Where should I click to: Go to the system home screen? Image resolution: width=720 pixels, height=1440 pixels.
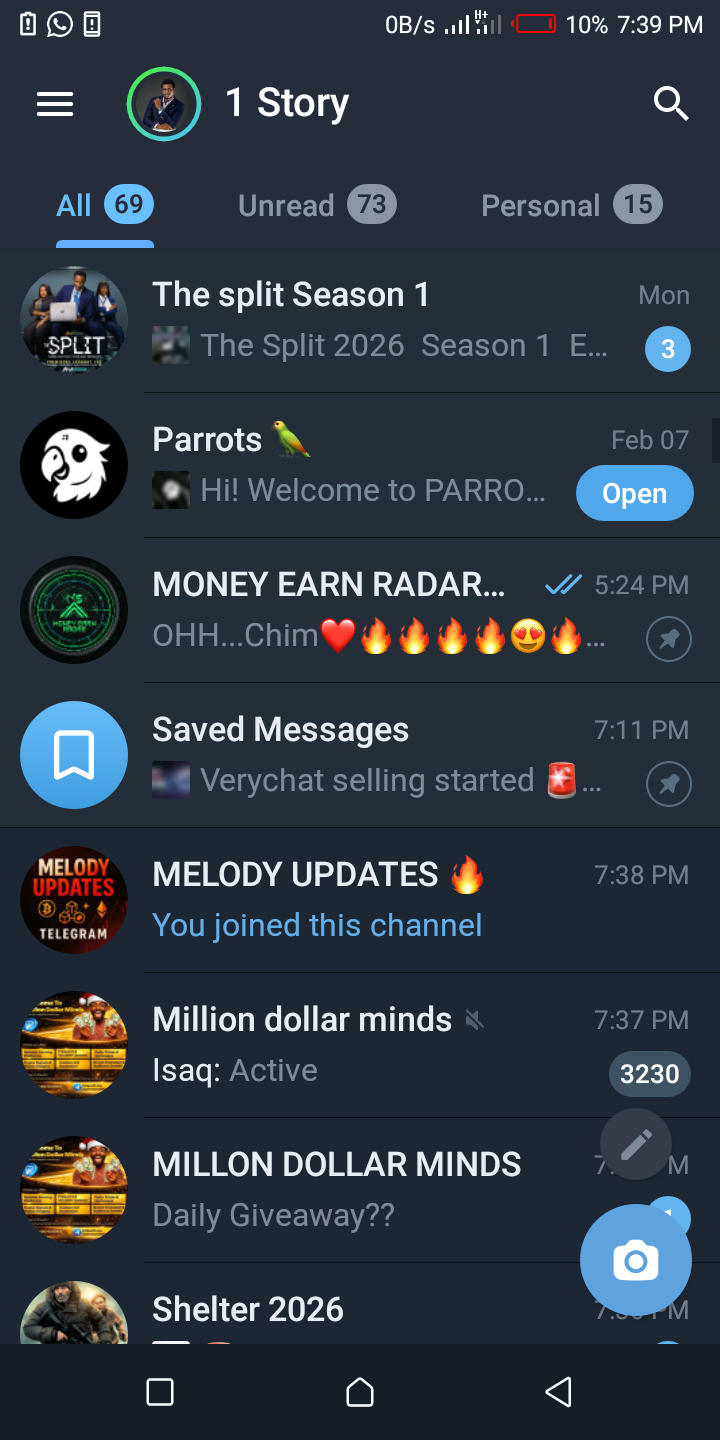pyautogui.click(x=360, y=1392)
